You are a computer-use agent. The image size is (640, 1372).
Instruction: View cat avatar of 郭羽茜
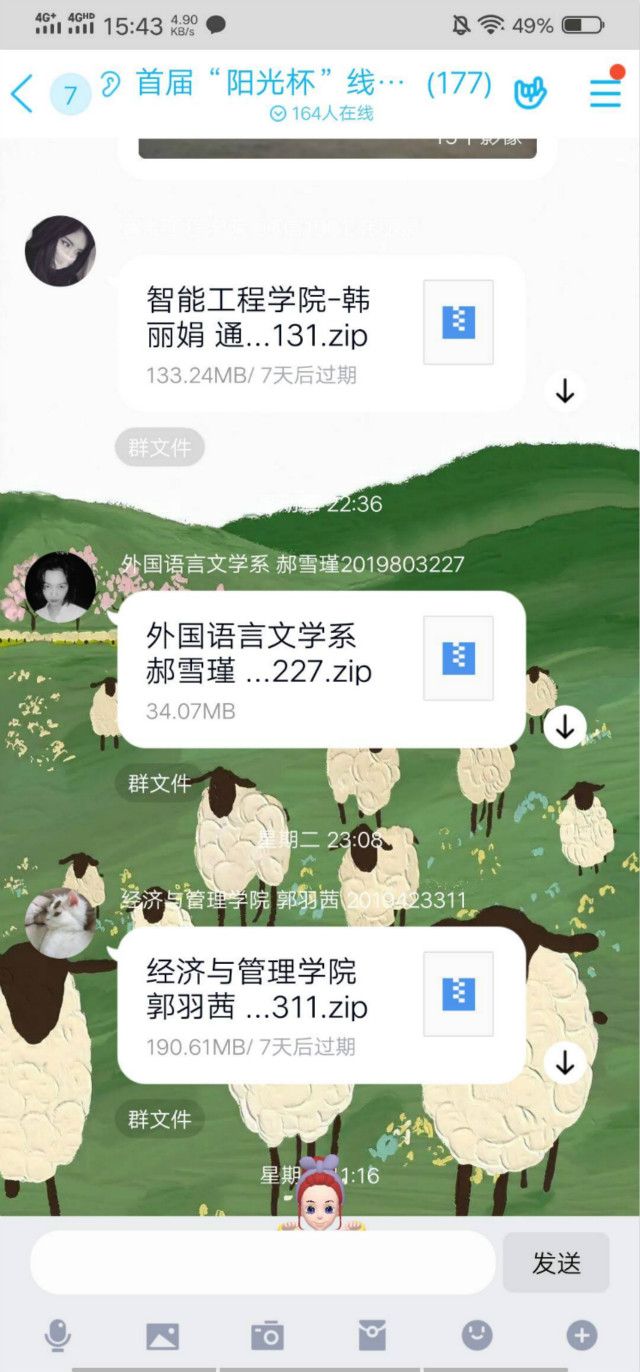click(x=60, y=923)
